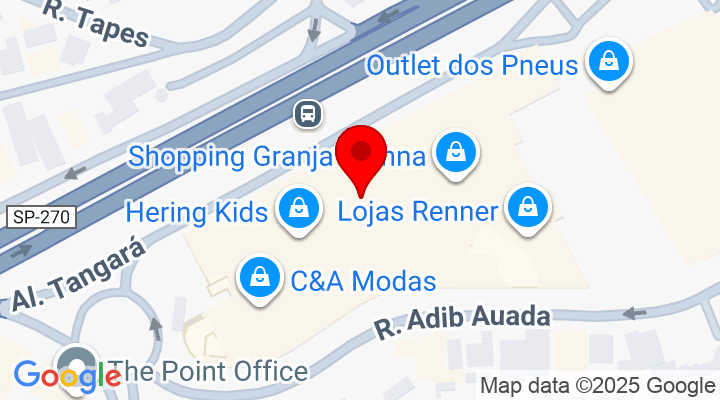Open the C&A Modas store marker
720x400 pixels.
260,275
